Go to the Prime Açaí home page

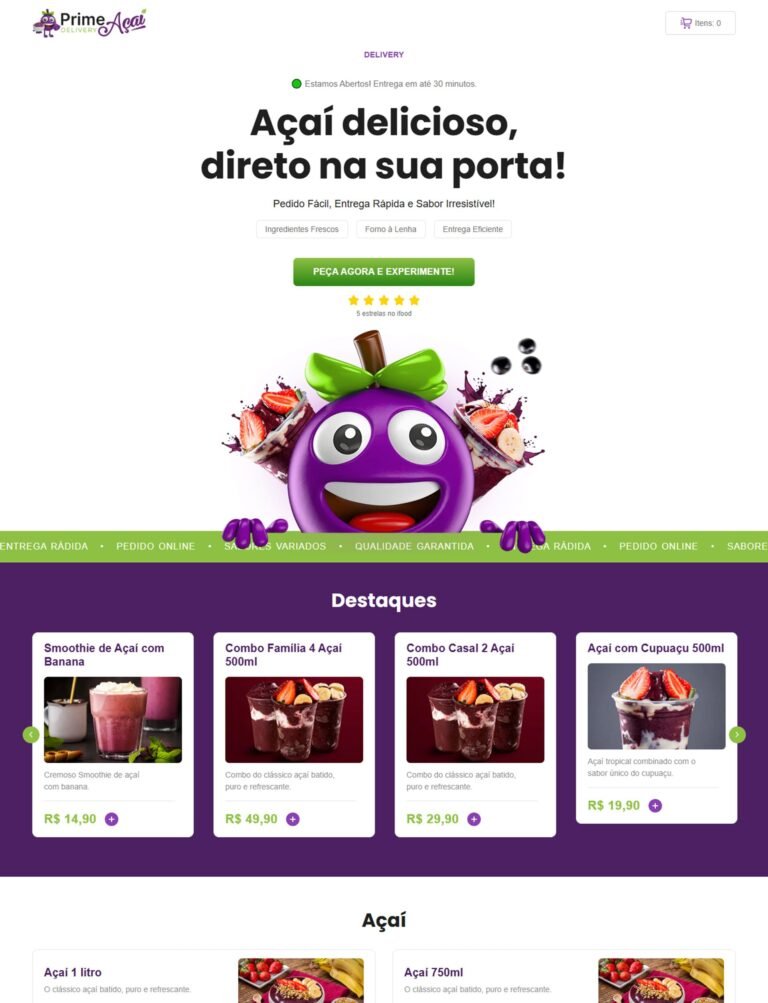pos(90,23)
